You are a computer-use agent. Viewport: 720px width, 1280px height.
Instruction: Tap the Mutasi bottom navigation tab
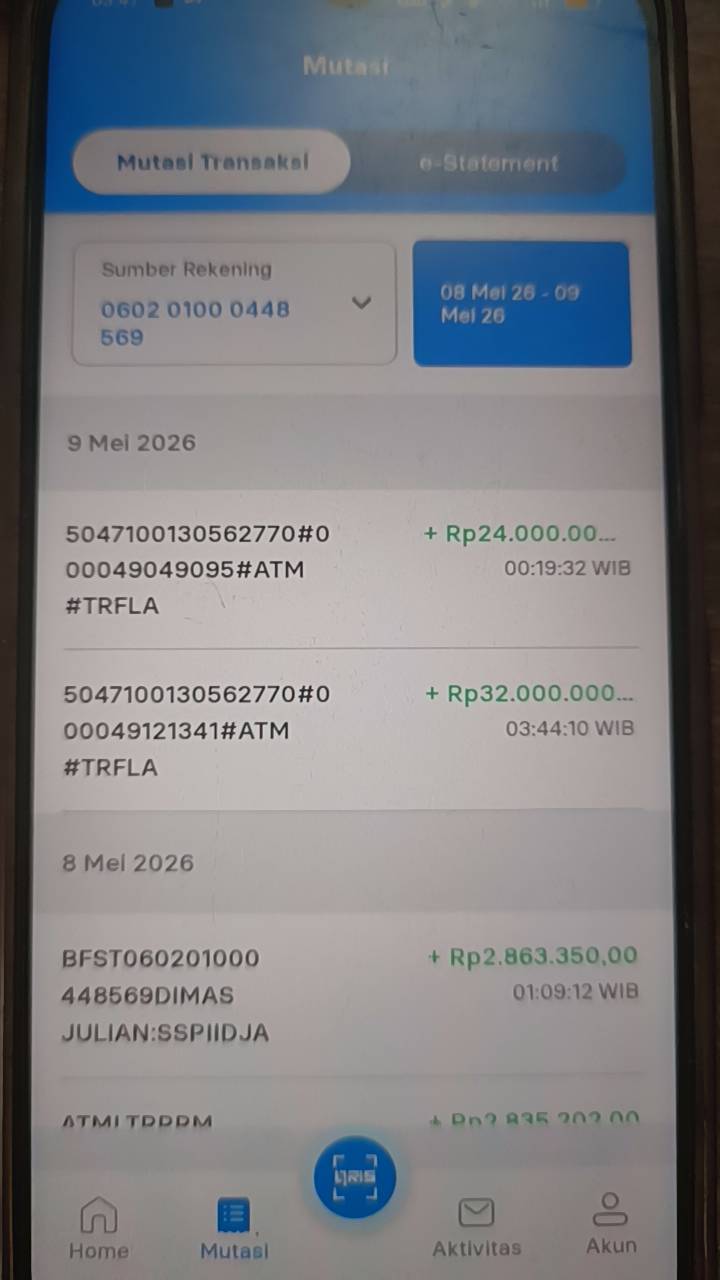click(234, 1229)
